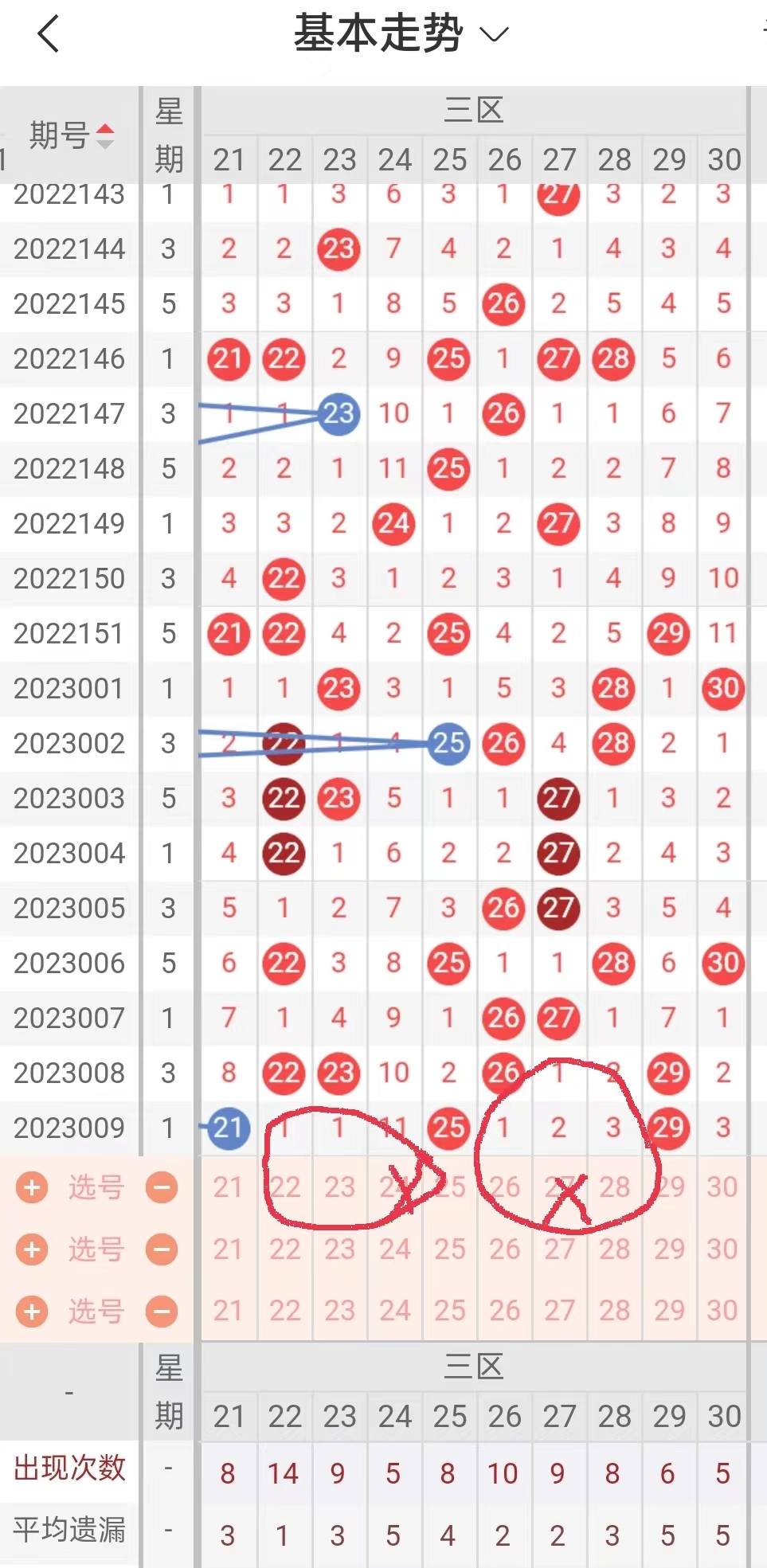Select number 25 in the middle 选号 row
Image resolution: width=767 pixels, height=1568 pixels.
tap(449, 1249)
